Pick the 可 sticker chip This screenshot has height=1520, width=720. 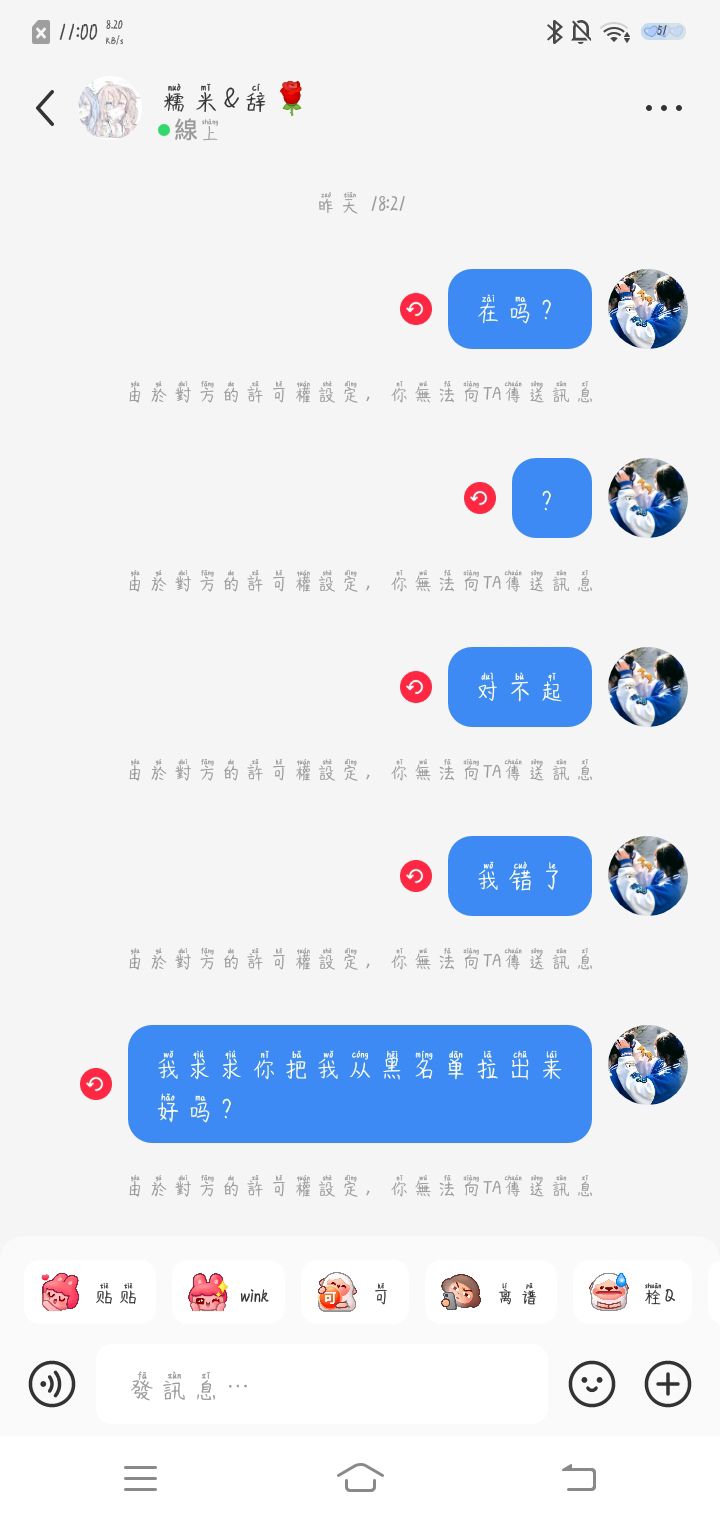point(355,1292)
